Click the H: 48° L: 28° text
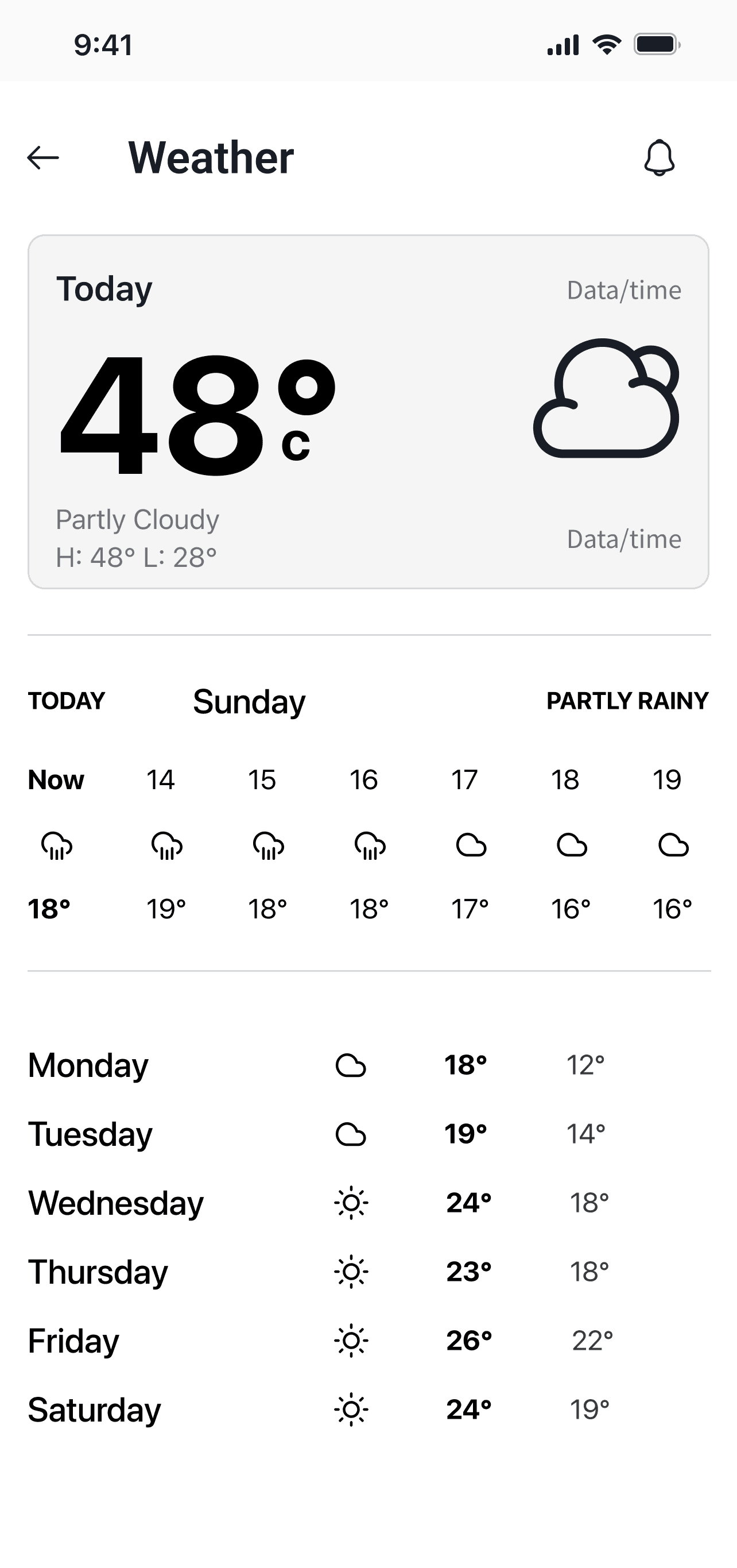The width and height of the screenshot is (737, 1568). (136, 555)
